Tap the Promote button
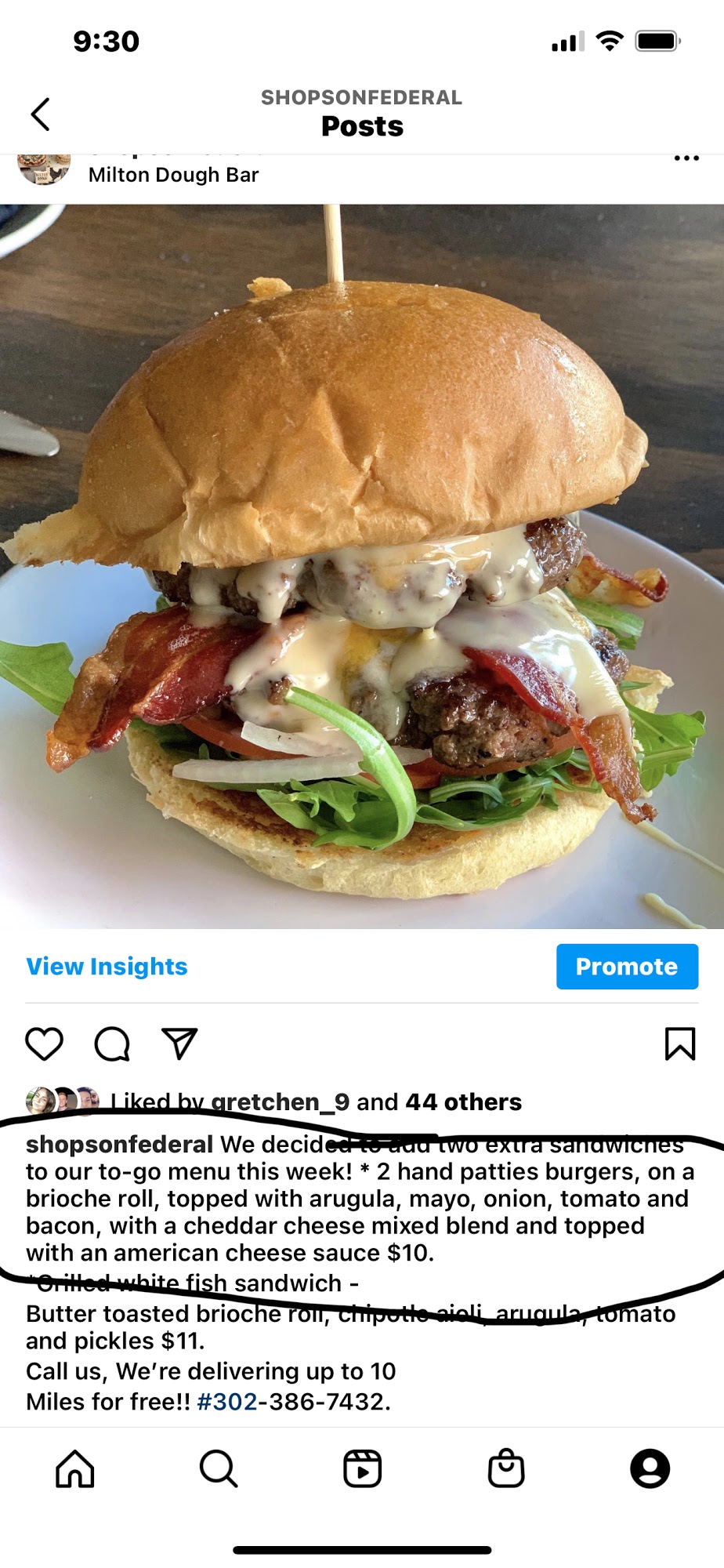 (x=627, y=967)
